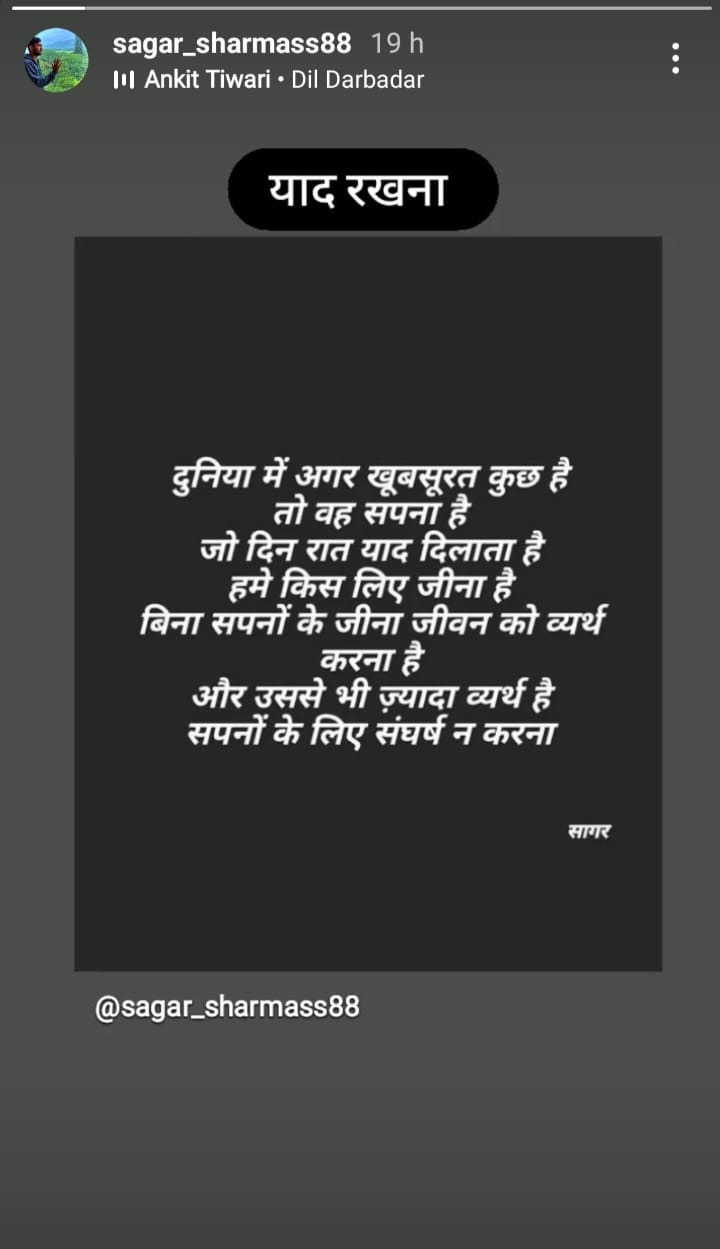Open the sagar_sharmass88 username at top
Viewport: 720px width, 1249px height.
coord(232,44)
